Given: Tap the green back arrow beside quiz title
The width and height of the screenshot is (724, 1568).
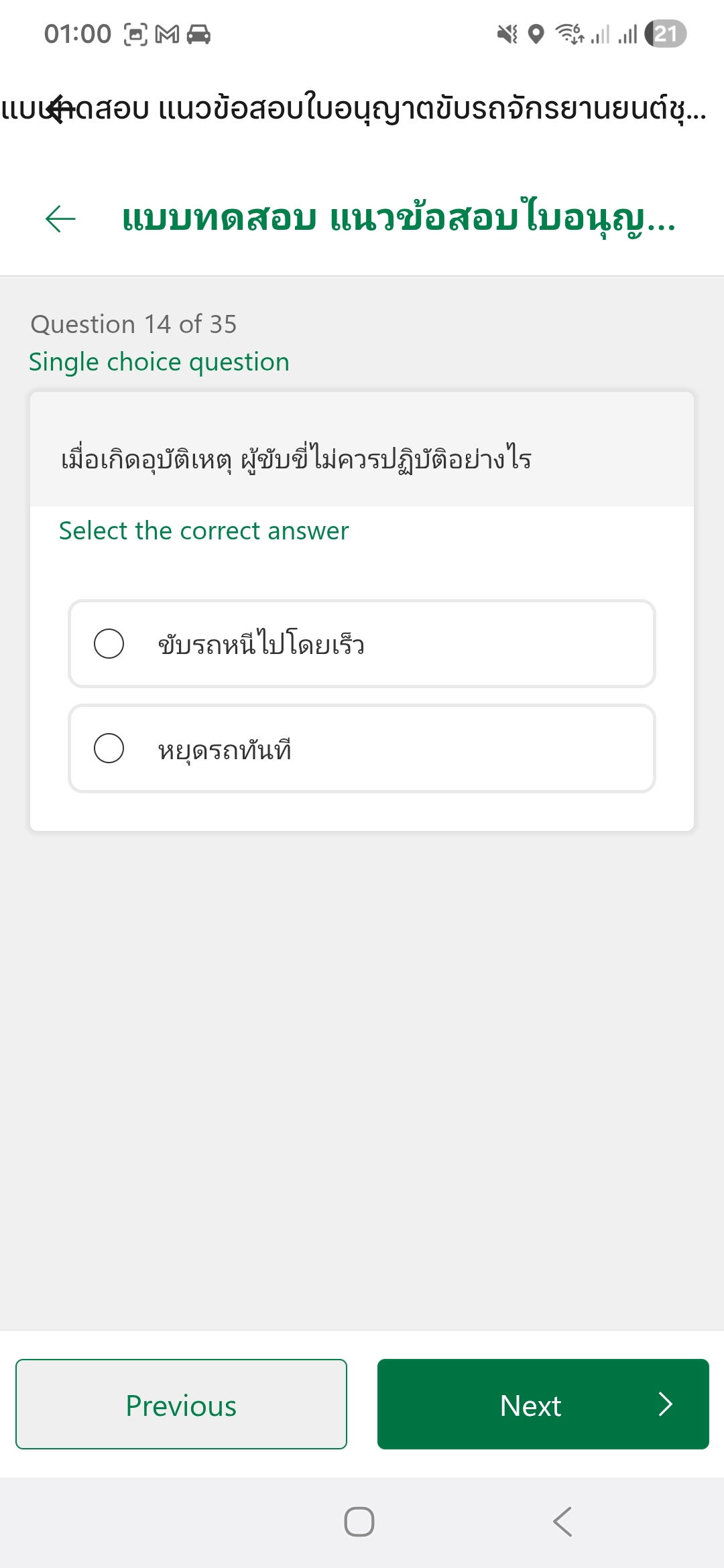Looking at the screenshot, I should pyautogui.click(x=60, y=218).
